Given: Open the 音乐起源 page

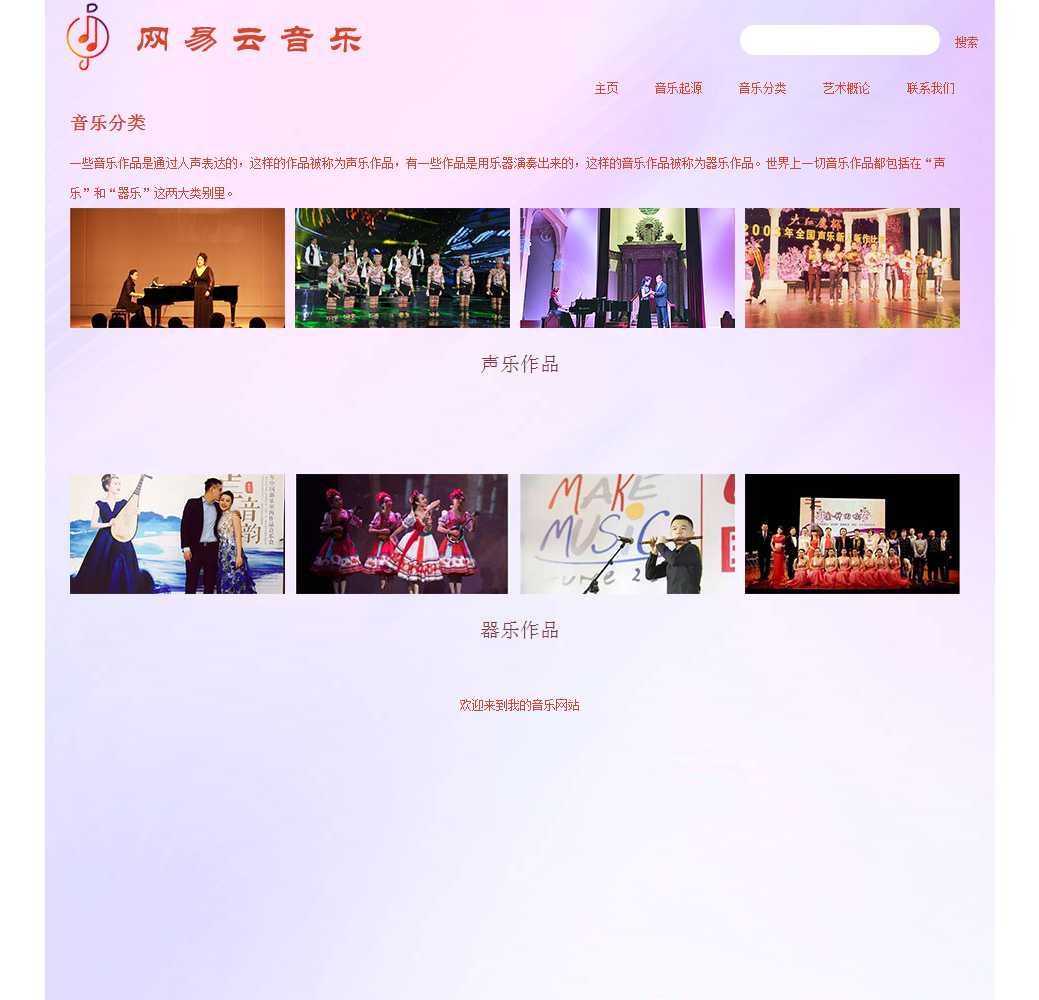Looking at the screenshot, I should click(678, 89).
